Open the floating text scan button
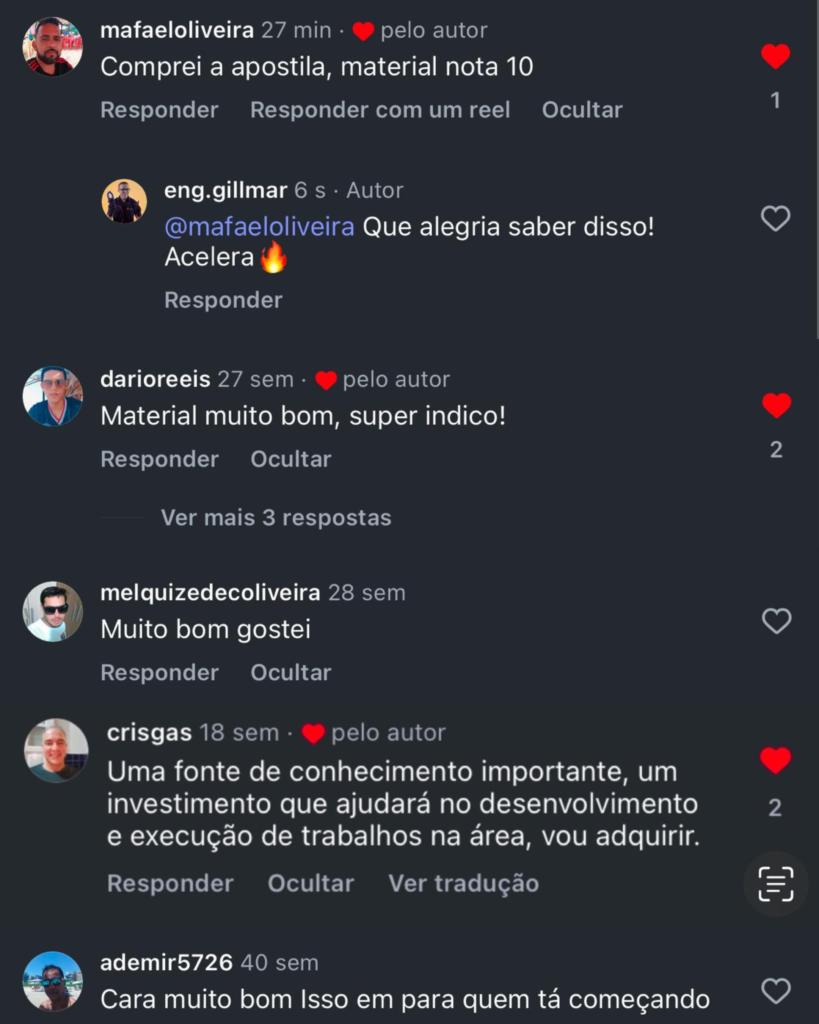The image size is (819, 1024). click(775, 884)
